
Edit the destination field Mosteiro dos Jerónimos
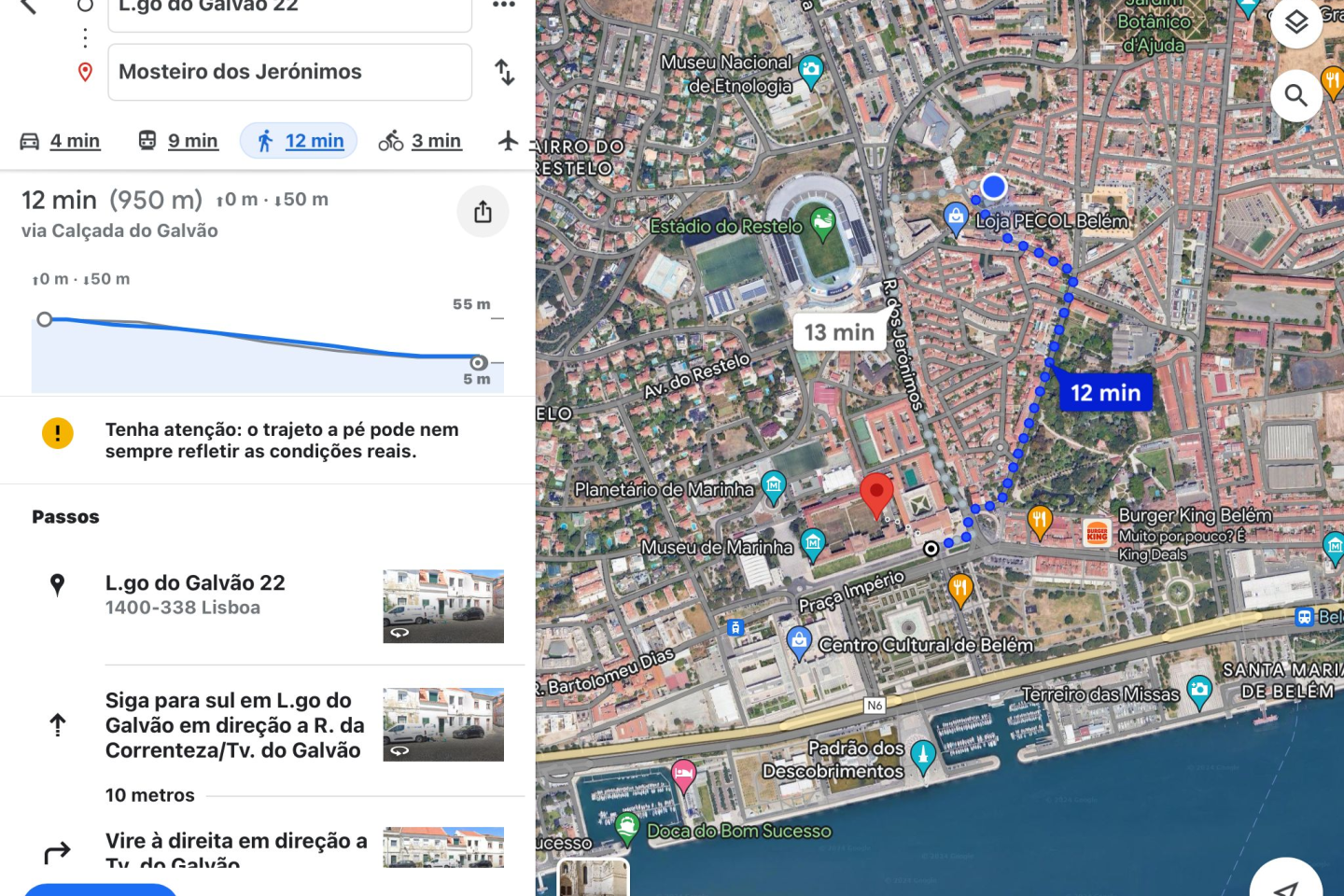289,72
